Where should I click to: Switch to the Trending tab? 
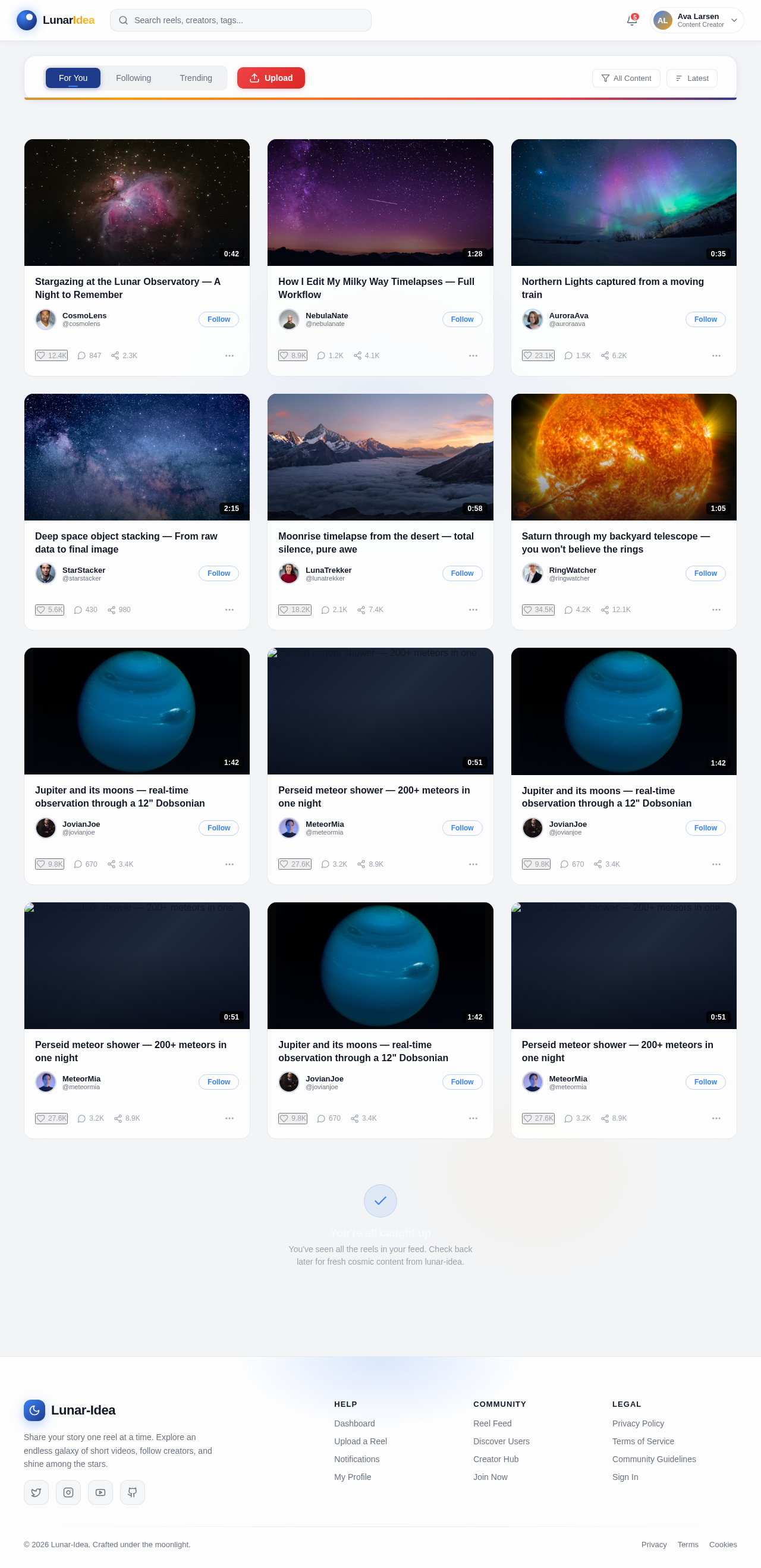point(196,78)
